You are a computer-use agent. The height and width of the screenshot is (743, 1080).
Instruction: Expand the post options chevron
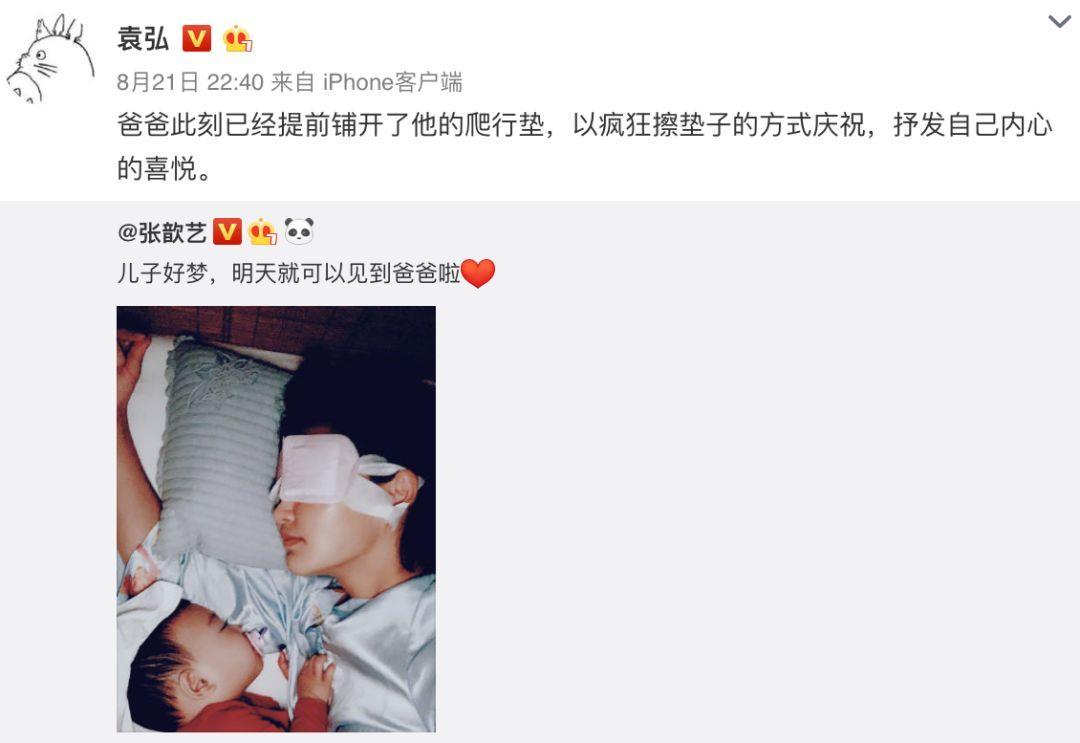click(x=1059, y=21)
